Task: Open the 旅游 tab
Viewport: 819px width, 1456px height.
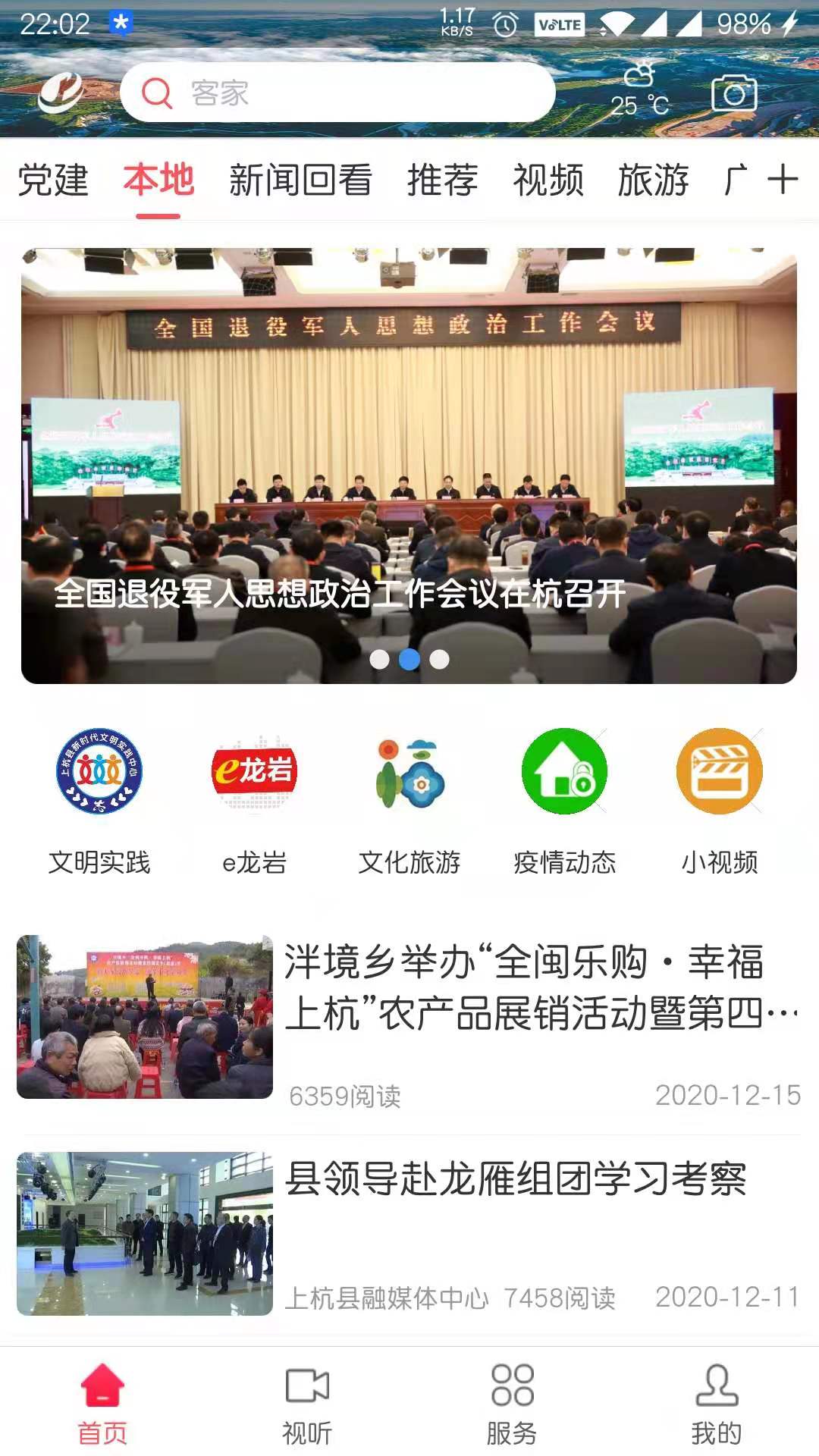Action: pos(653,180)
